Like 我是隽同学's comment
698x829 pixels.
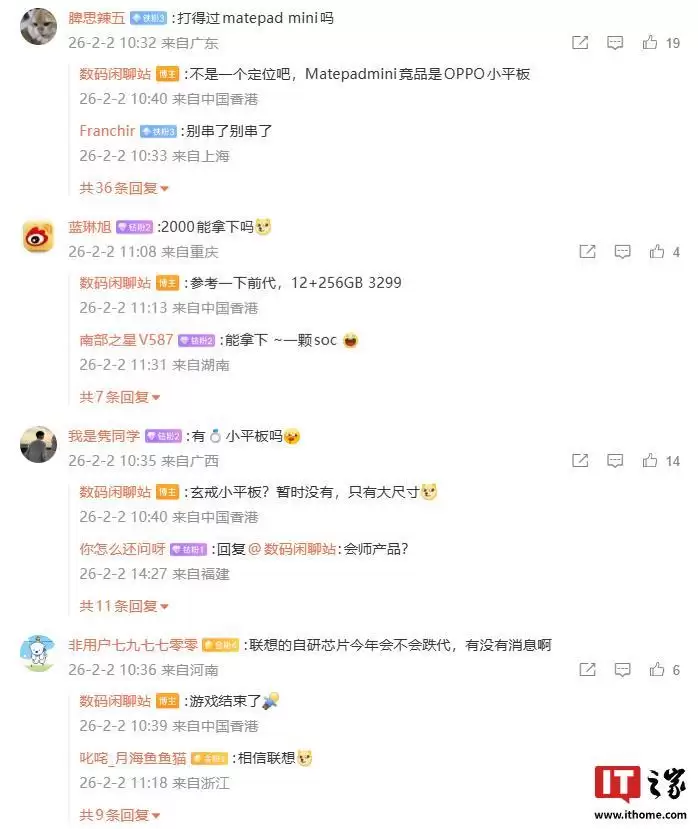(x=651, y=461)
